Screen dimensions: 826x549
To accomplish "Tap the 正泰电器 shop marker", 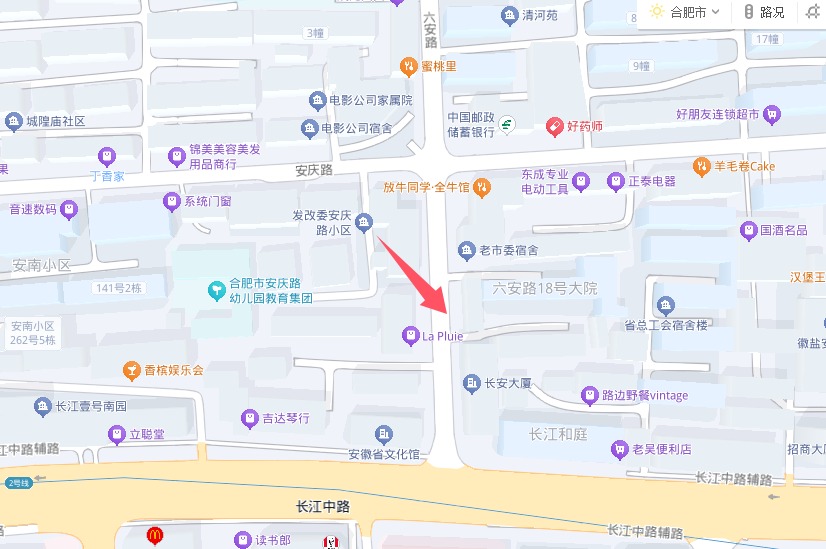I will pos(615,181).
